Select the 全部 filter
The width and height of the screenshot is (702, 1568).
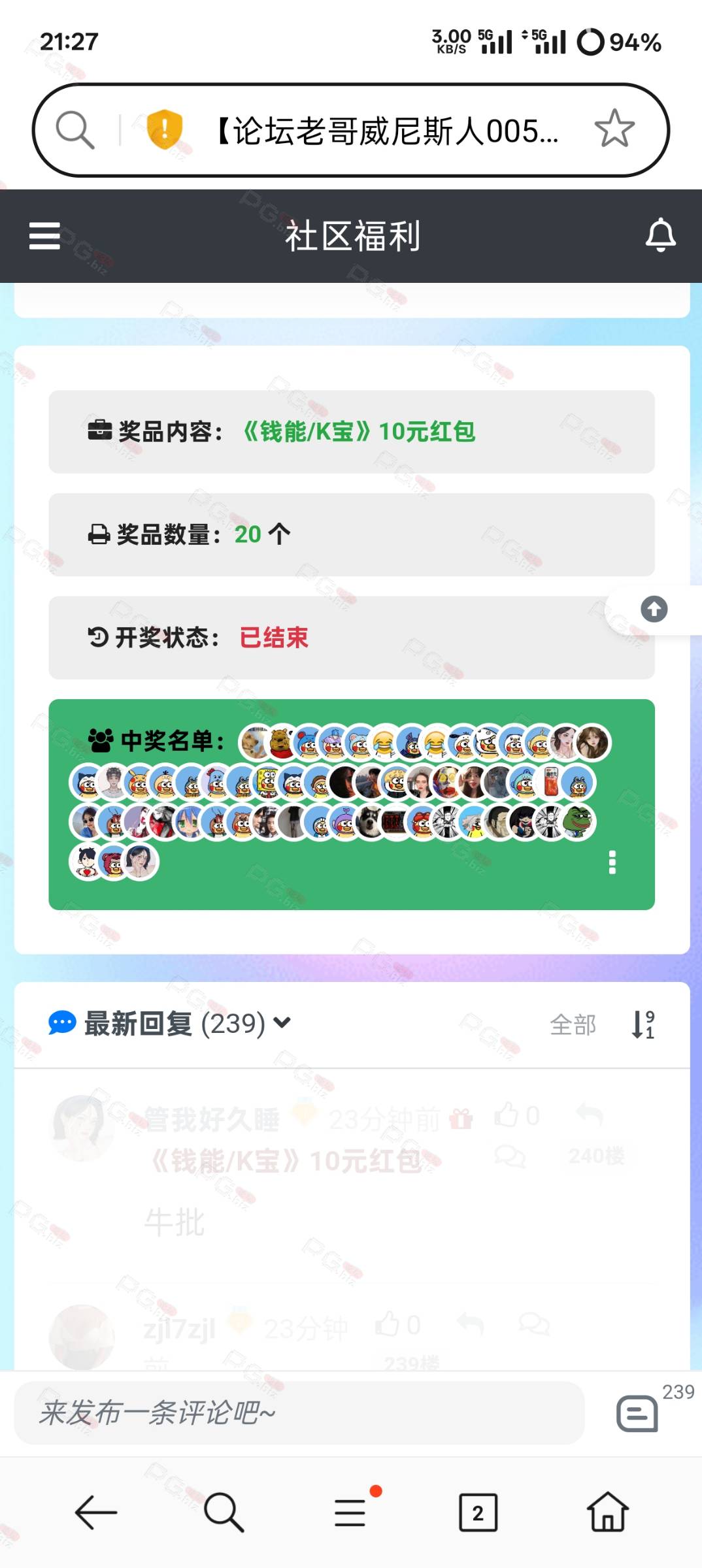pos(573,1024)
